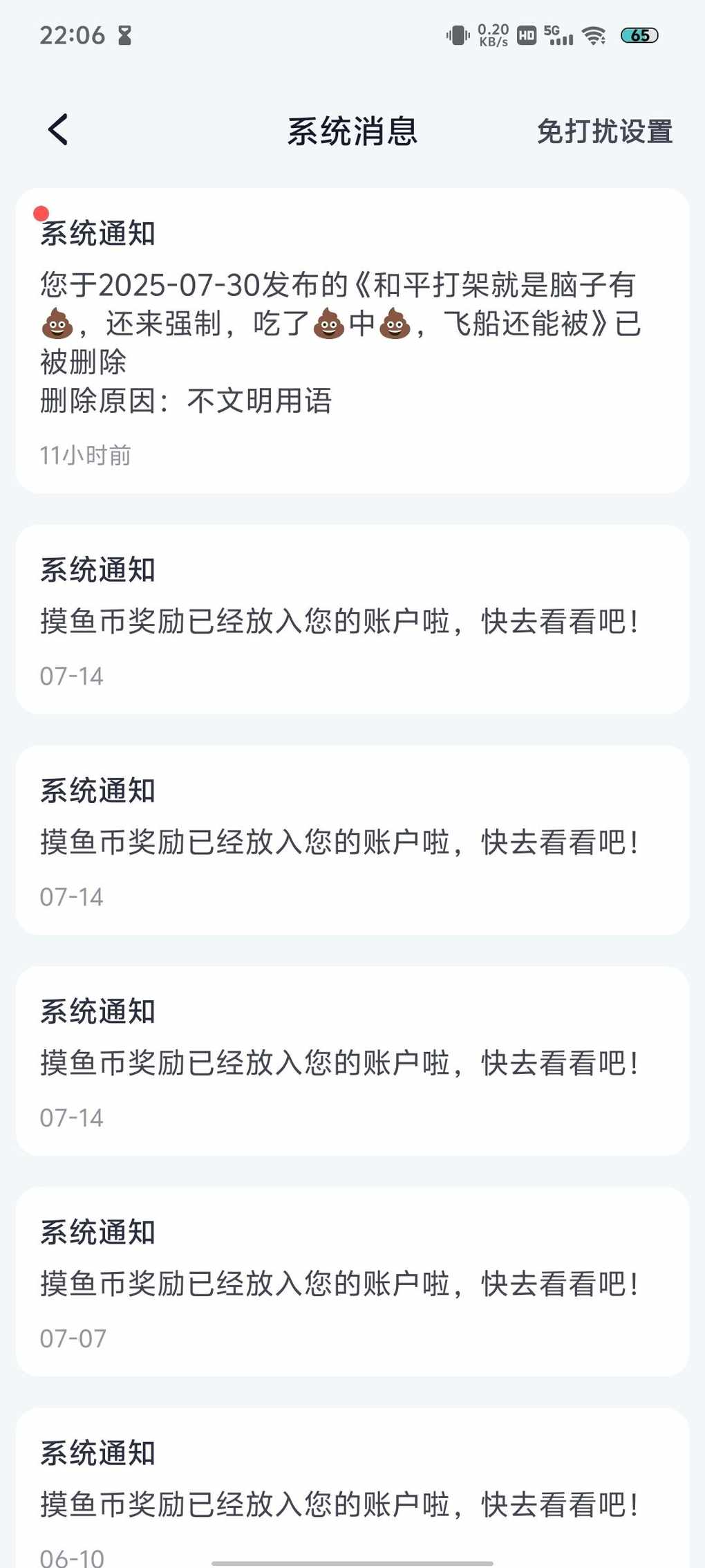Image resolution: width=705 pixels, height=1568 pixels.
Task: Go back using the top-left arrow
Action: [x=59, y=130]
